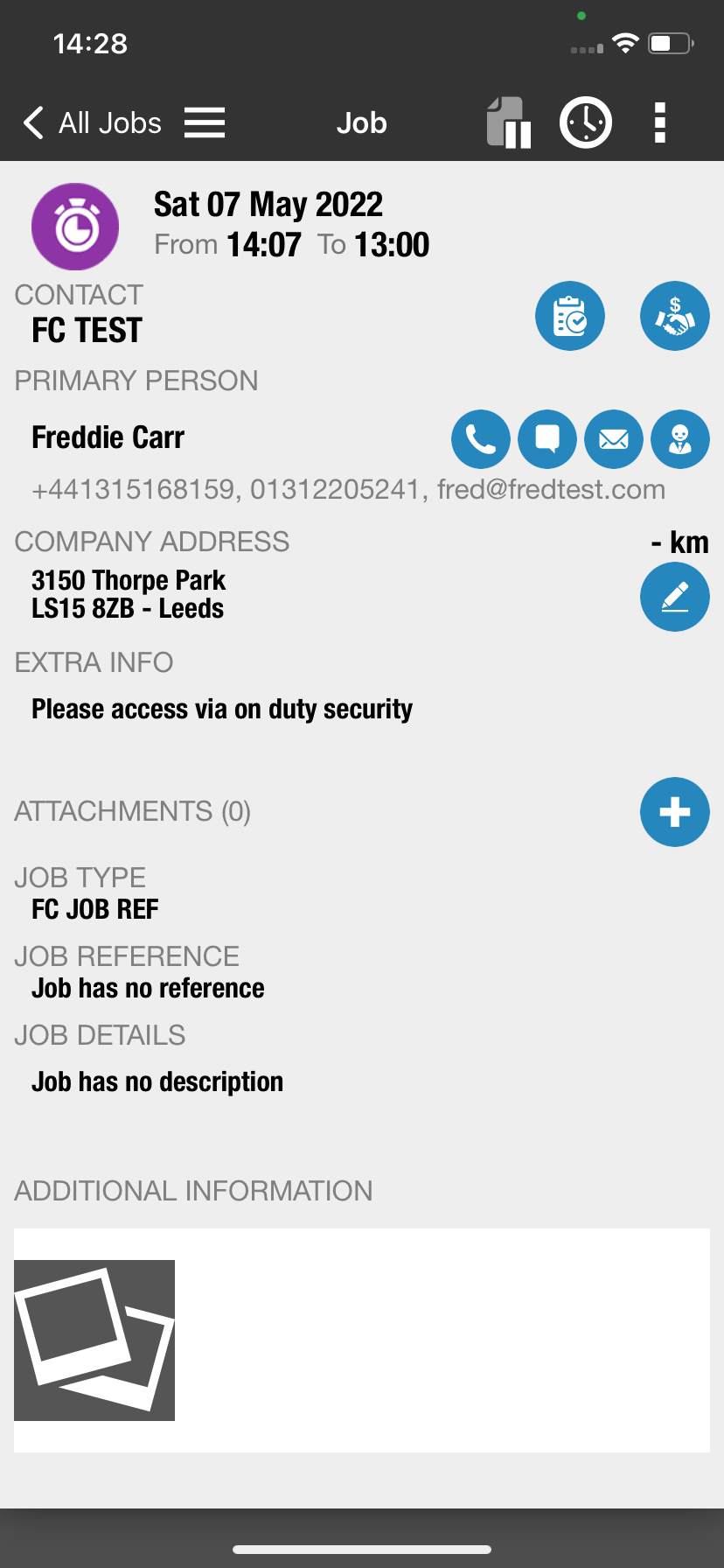This screenshot has height=1568, width=724.
Task: Send a text message to Freddie Carr
Action: pos(547,439)
